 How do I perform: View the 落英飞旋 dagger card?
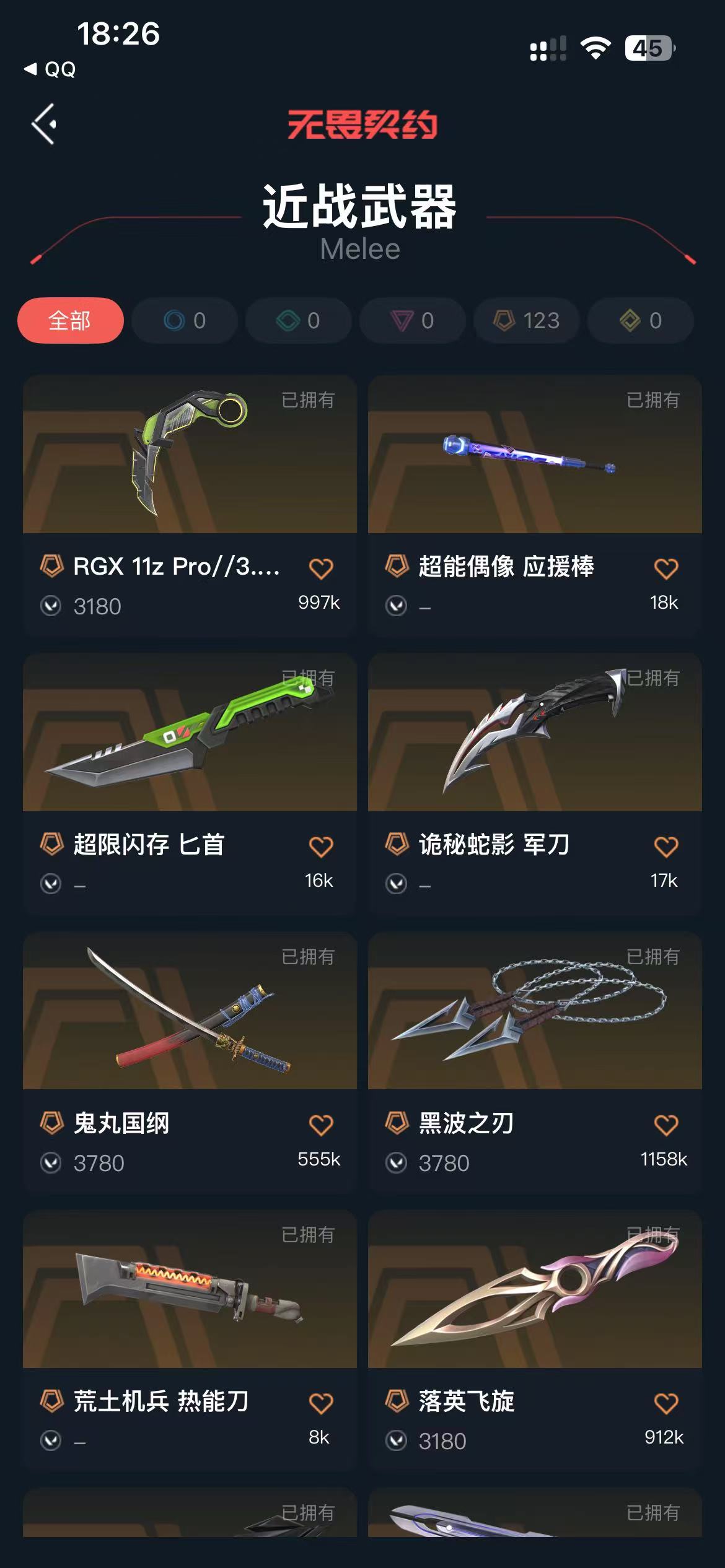pos(534,1291)
